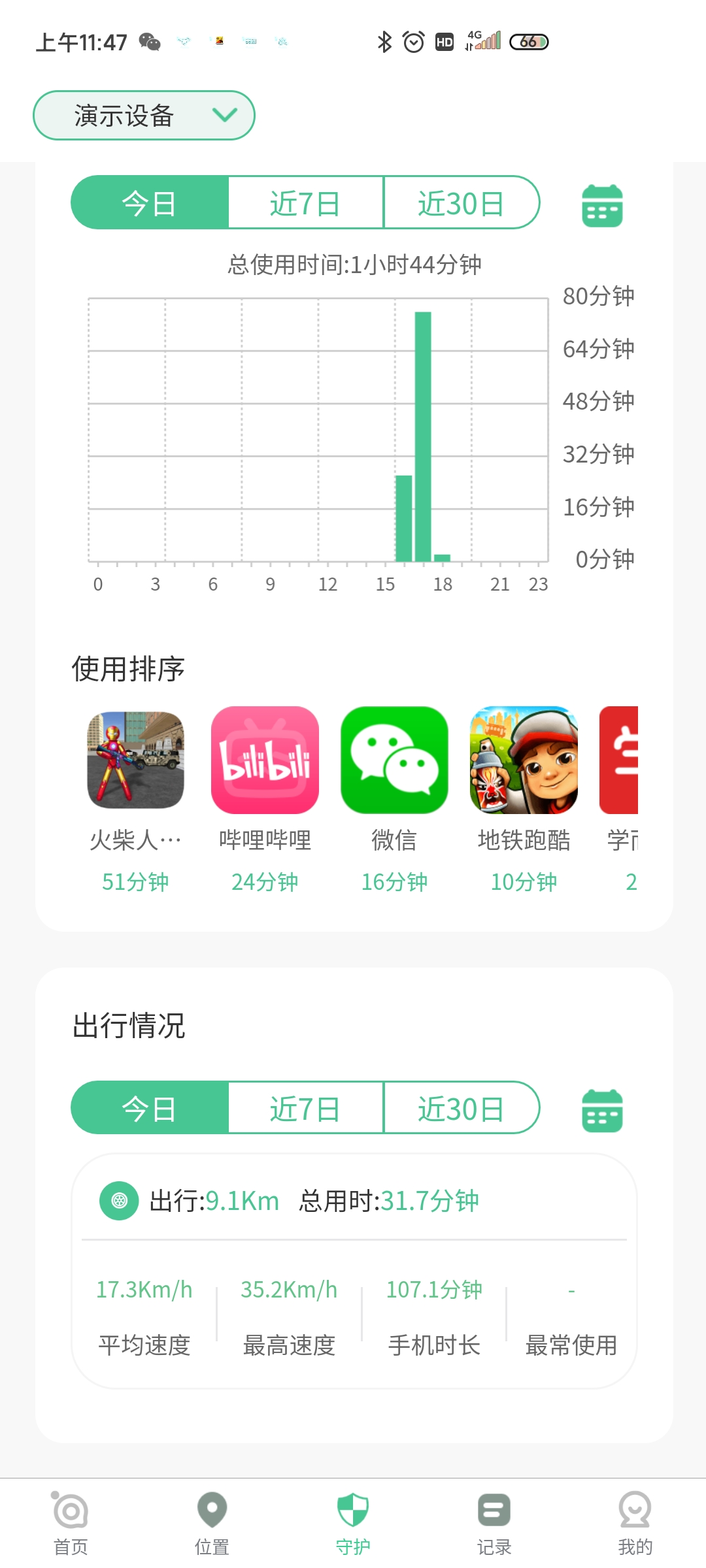The image size is (706, 1568).
Task: Click the calendar icon next to usage tabs
Action: pos(601,206)
